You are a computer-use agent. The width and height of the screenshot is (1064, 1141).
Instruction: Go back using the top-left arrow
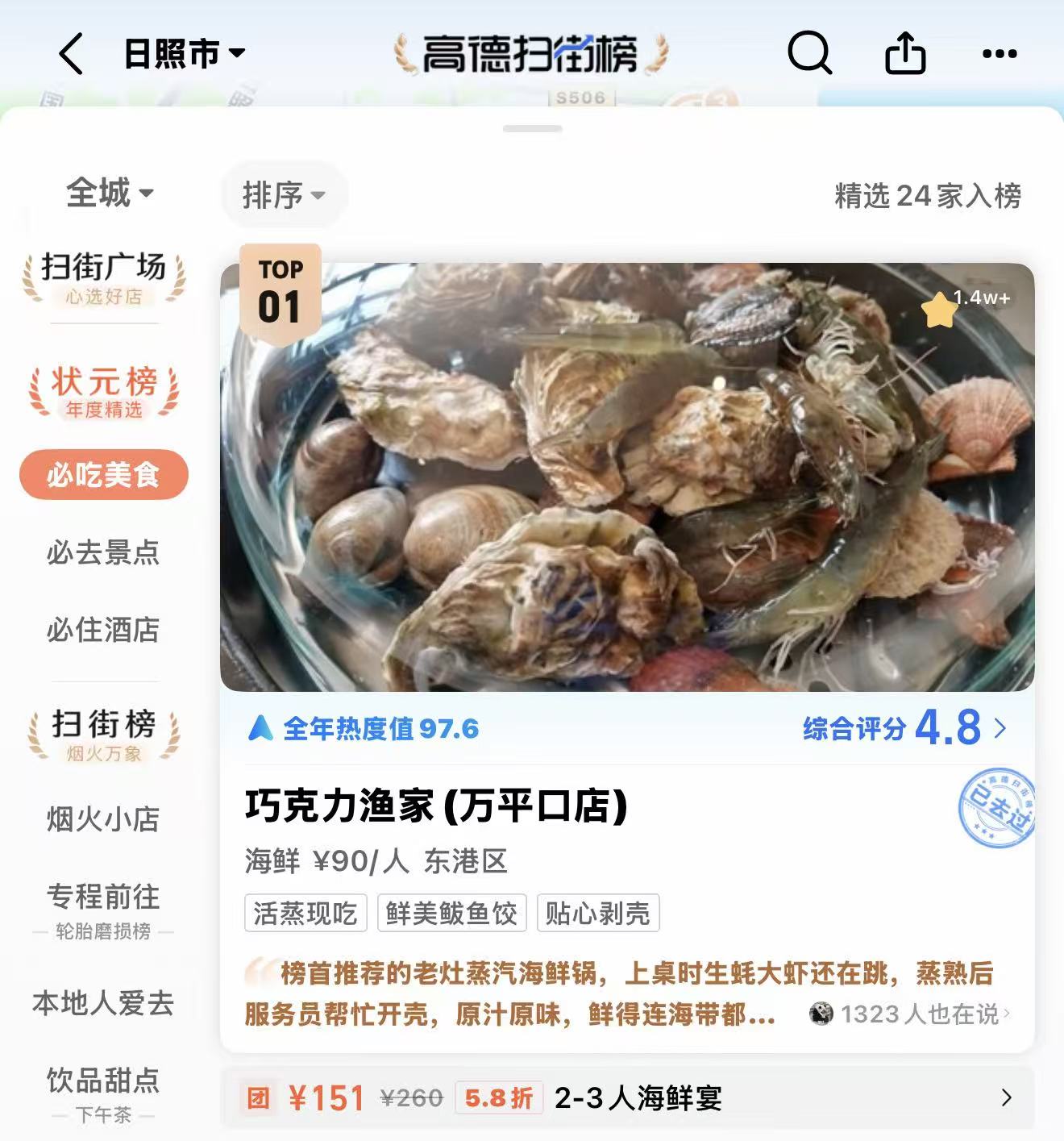coord(71,55)
